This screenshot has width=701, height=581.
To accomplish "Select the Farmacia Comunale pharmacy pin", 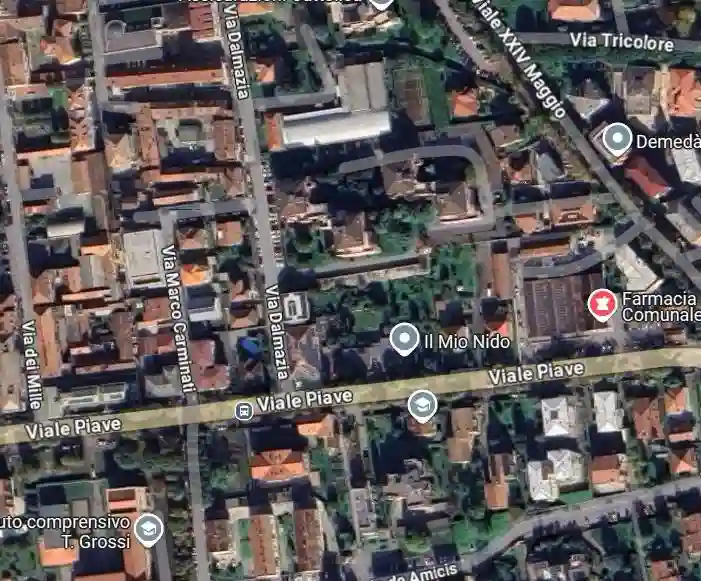I will [x=601, y=302].
